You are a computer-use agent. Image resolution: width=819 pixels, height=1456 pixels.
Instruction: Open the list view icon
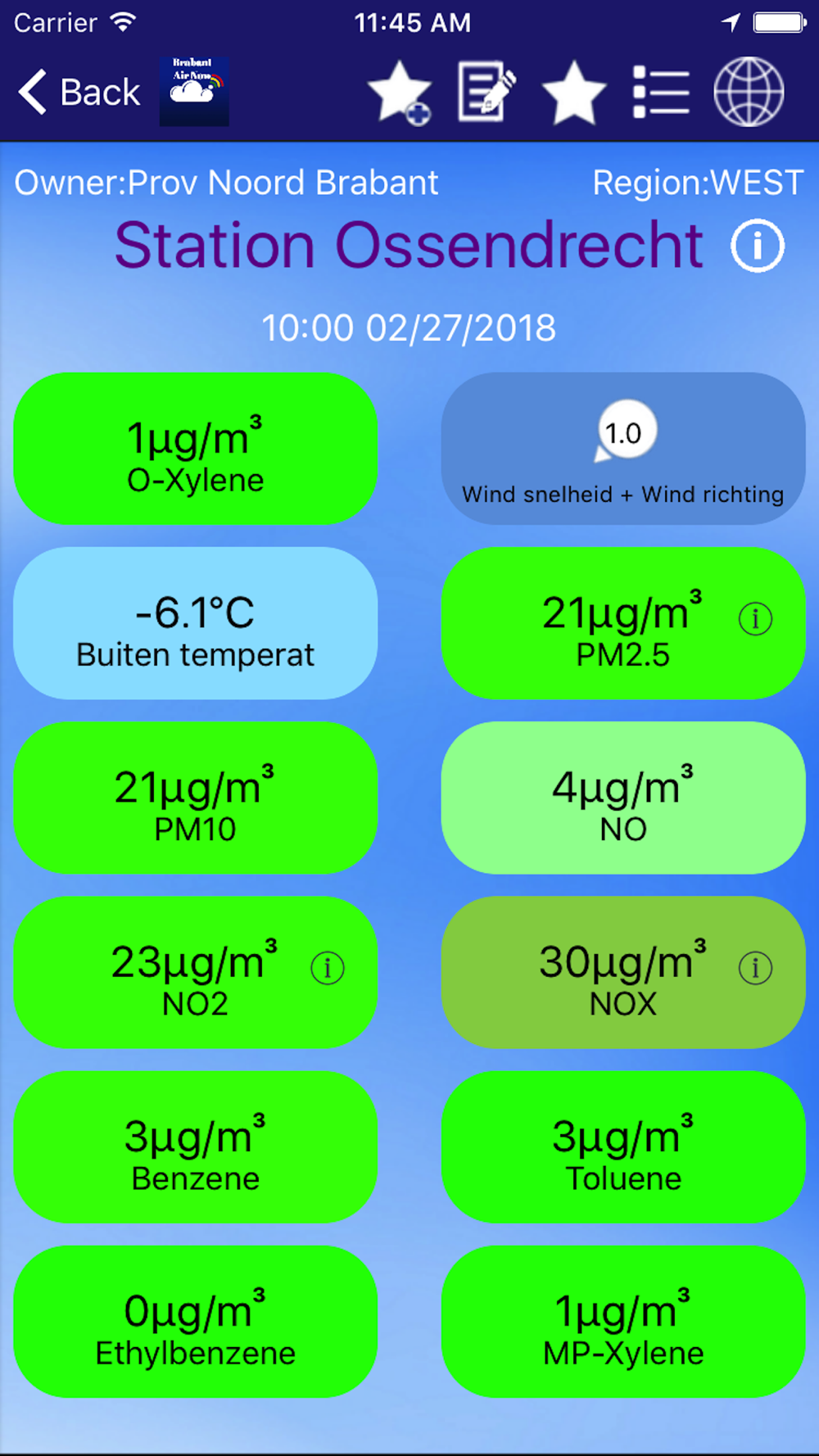[x=661, y=92]
